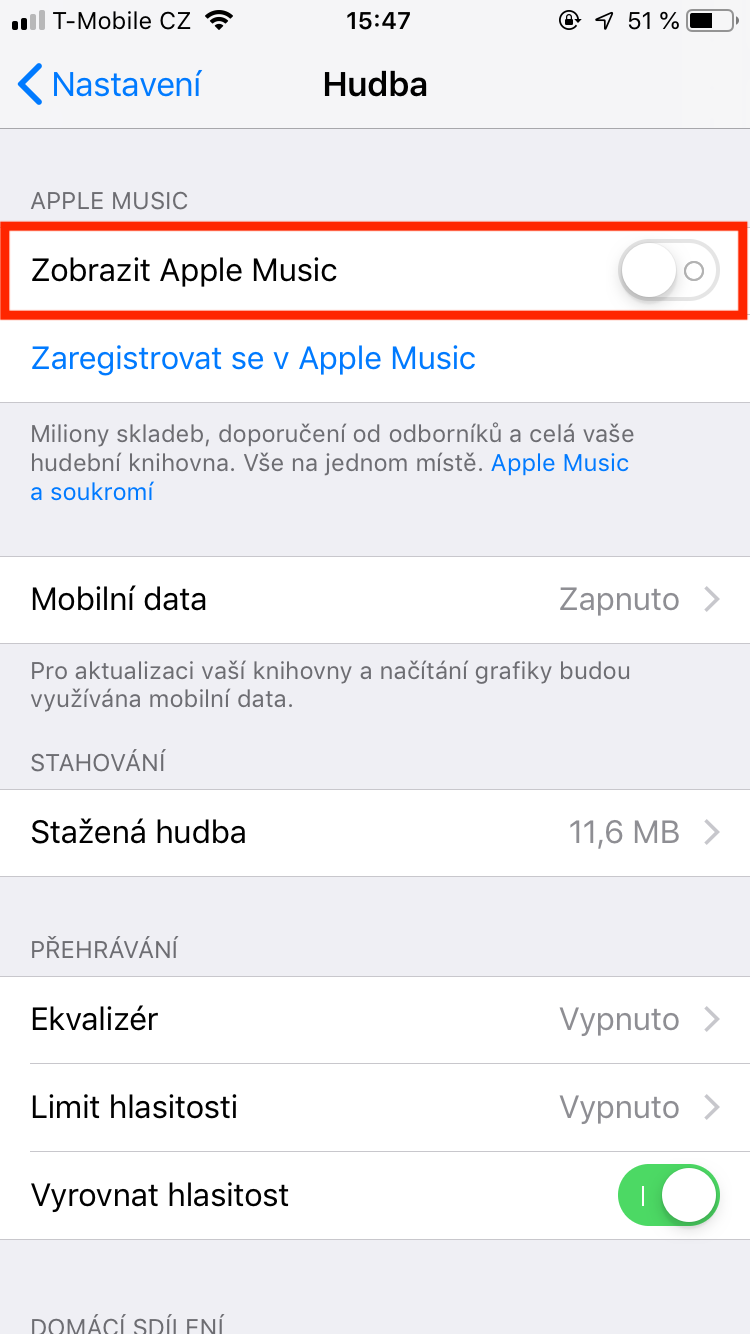
Task: Tap Zaregistrovat se v Apple Music
Action: pos(253,358)
